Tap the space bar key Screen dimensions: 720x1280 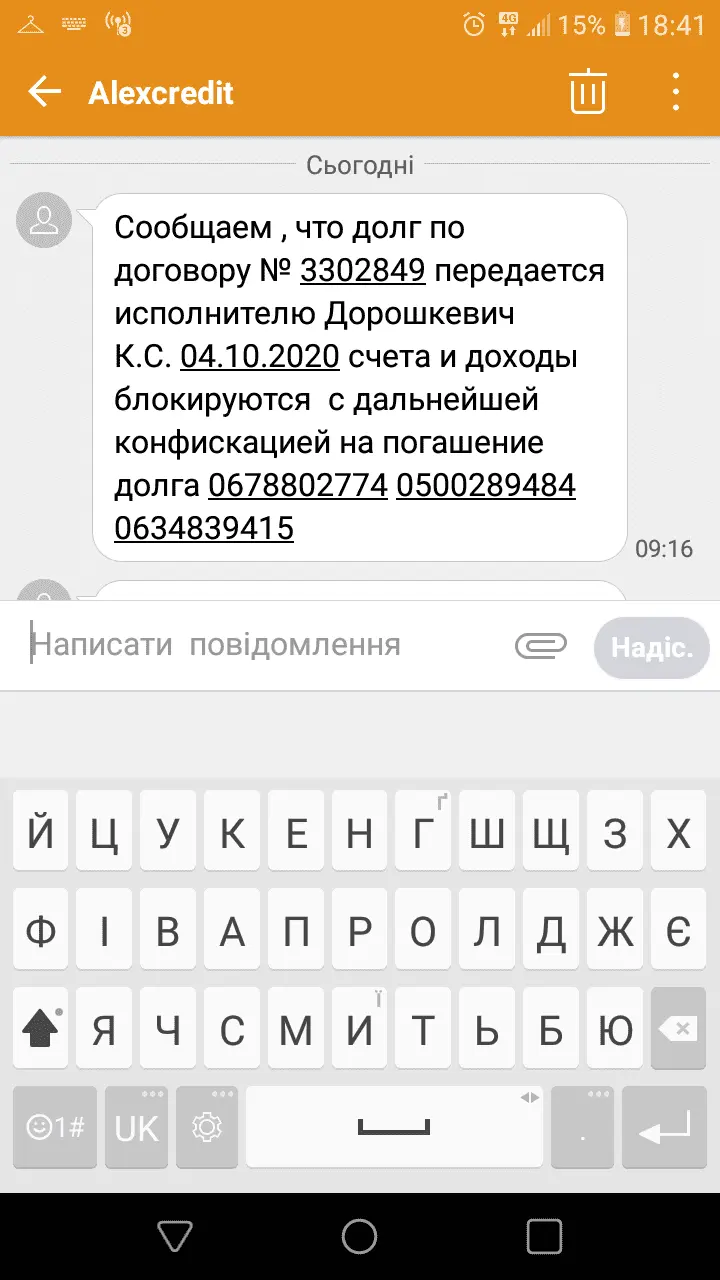pyautogui.click(x=394, y=1128)
